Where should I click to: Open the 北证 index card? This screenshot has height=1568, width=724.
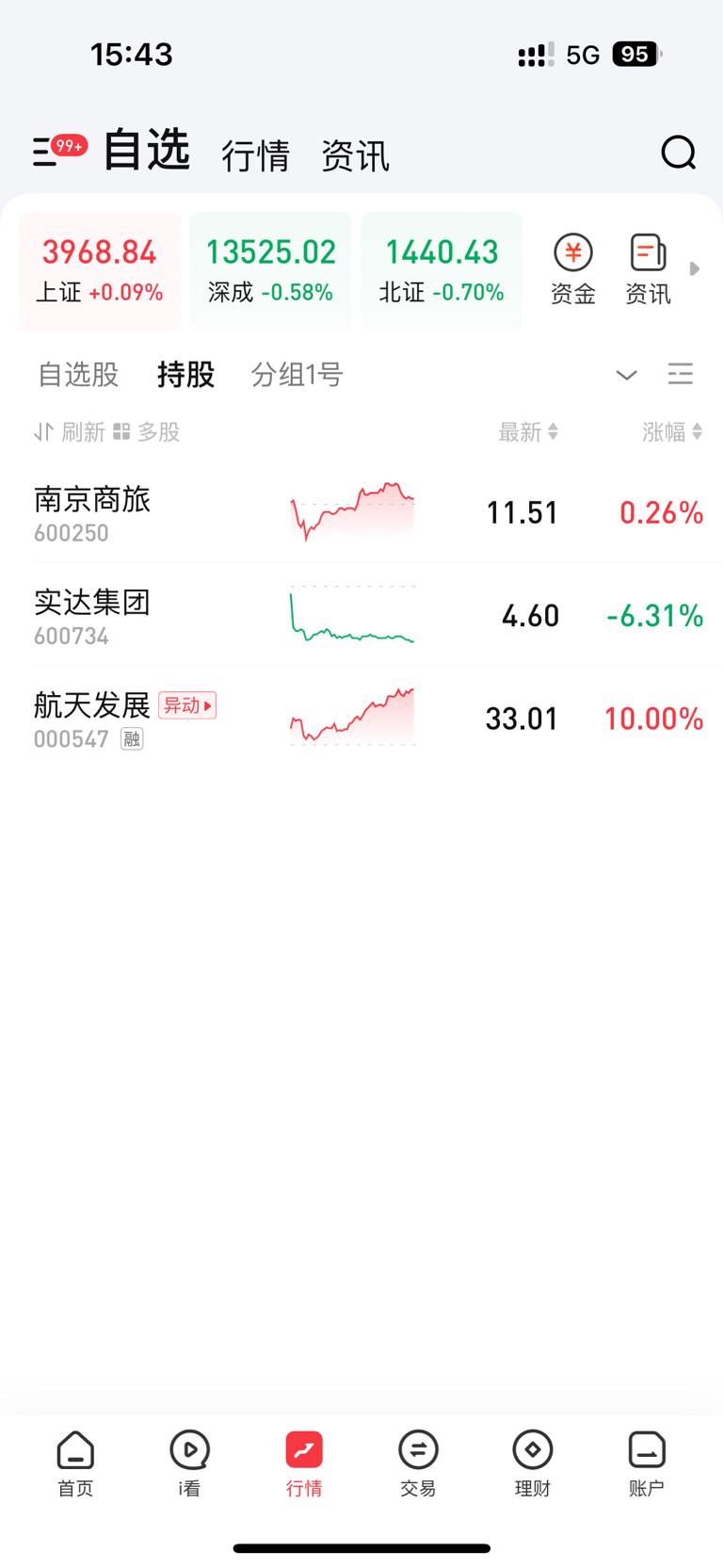442,271
